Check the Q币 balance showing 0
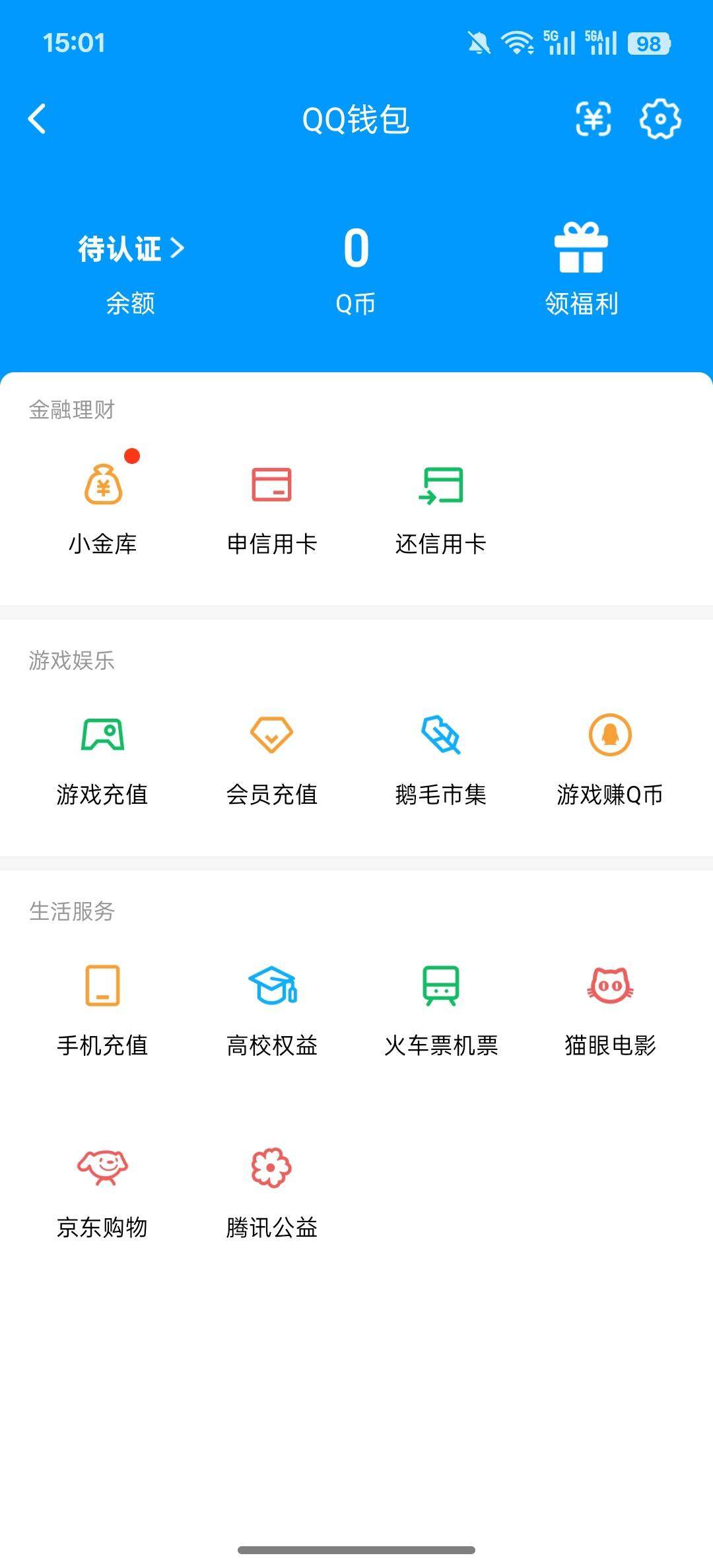This screenshot has height=1568, width=713. pos(356,264)
